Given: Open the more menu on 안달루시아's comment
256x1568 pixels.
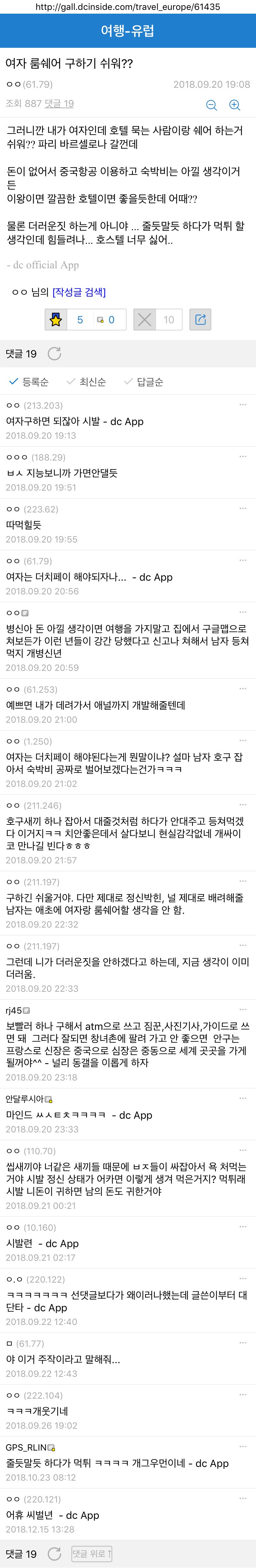Looking at the screenshot, I should tap(243, 1098).
